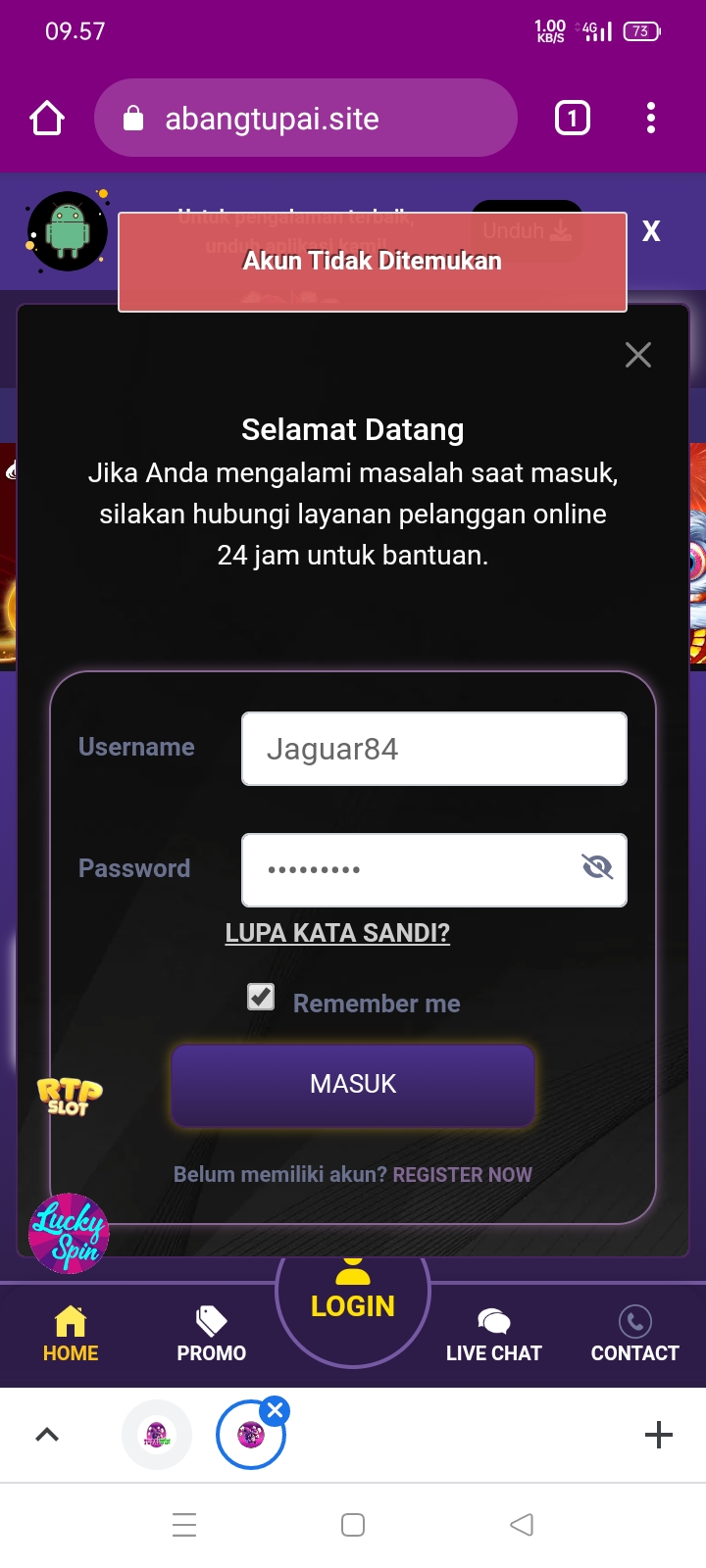This screenshot has height=1568, width=706.
Task: Dismiss the app download banner
Action: pos(651,231)
